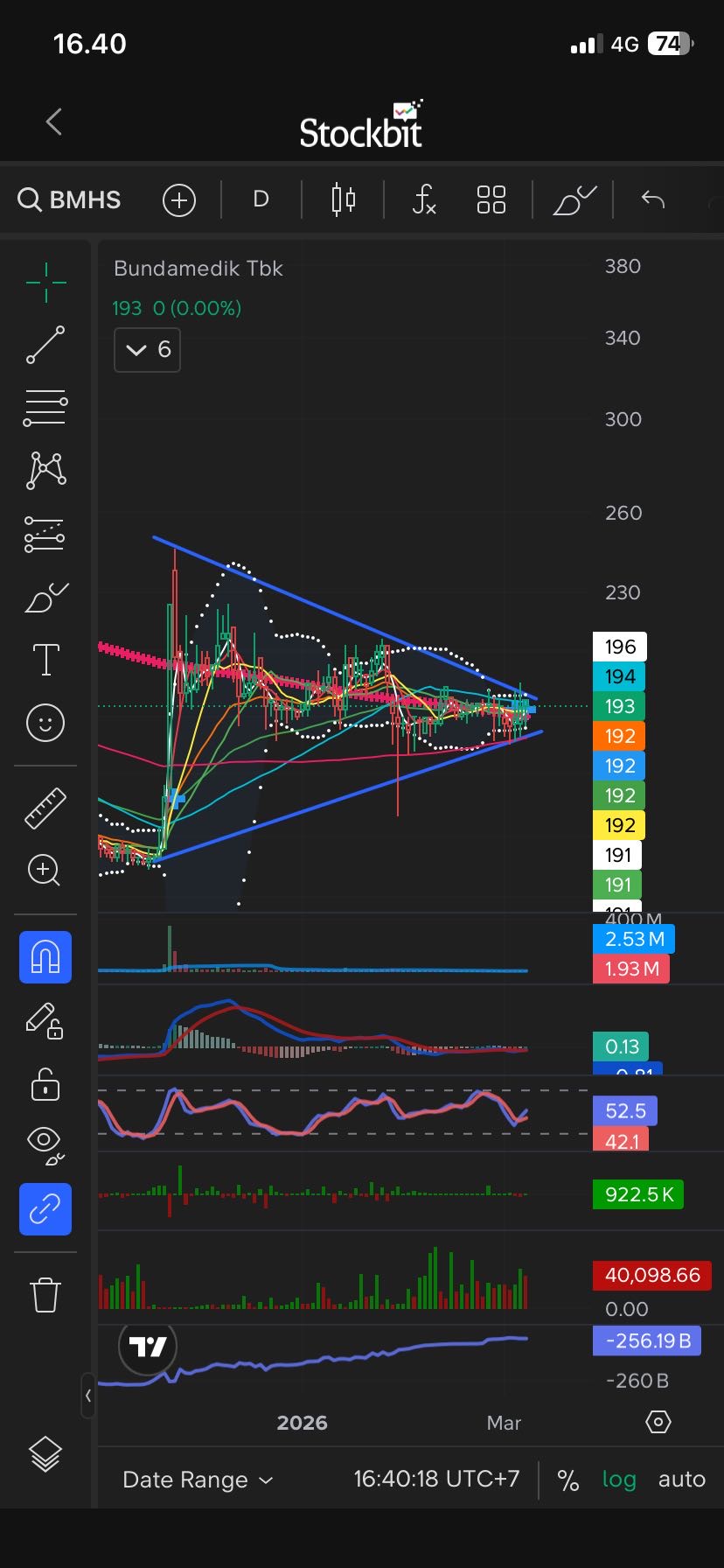Image resolution: width=724 pixels, height=1568 pixels.
Task: Open the indicators fx menu
Action: click(x=423, y=199)
